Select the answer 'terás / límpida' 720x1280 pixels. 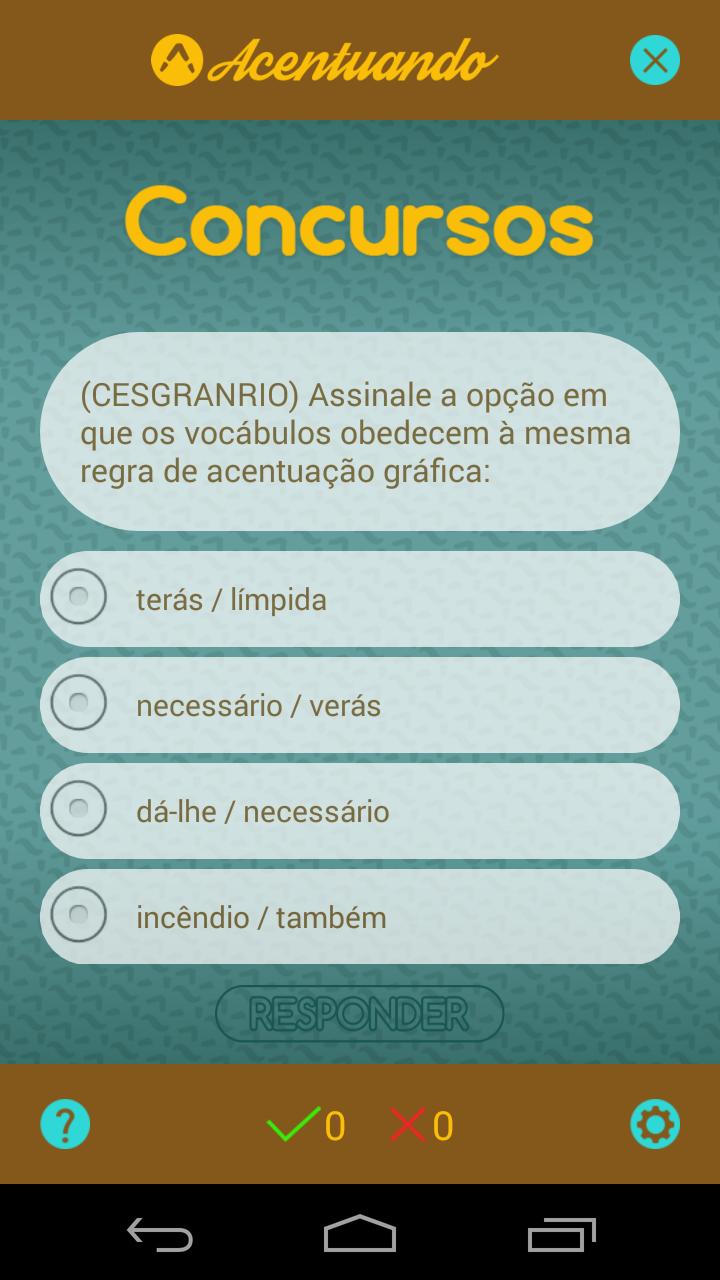click(x=79, y=598)
